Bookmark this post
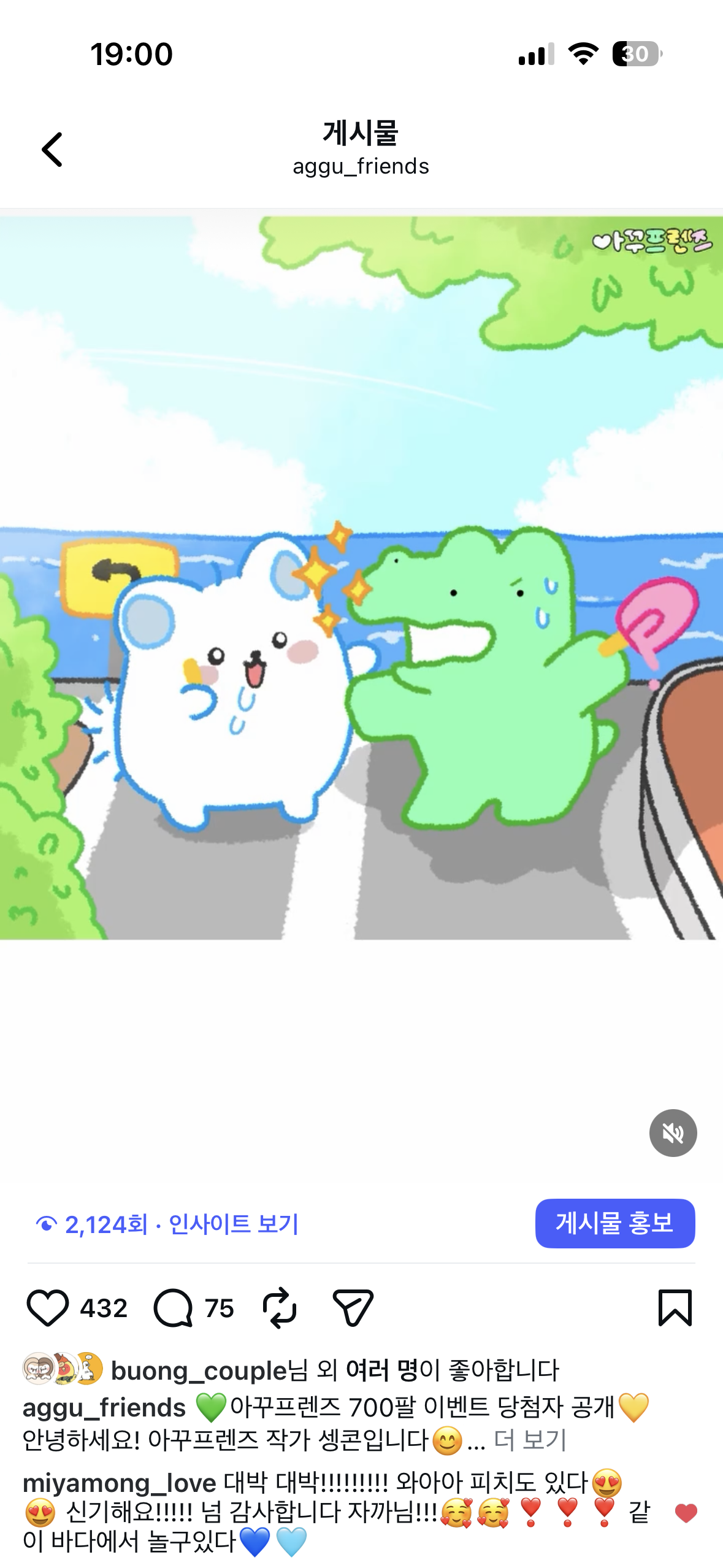 click(x=675, y=1307)
